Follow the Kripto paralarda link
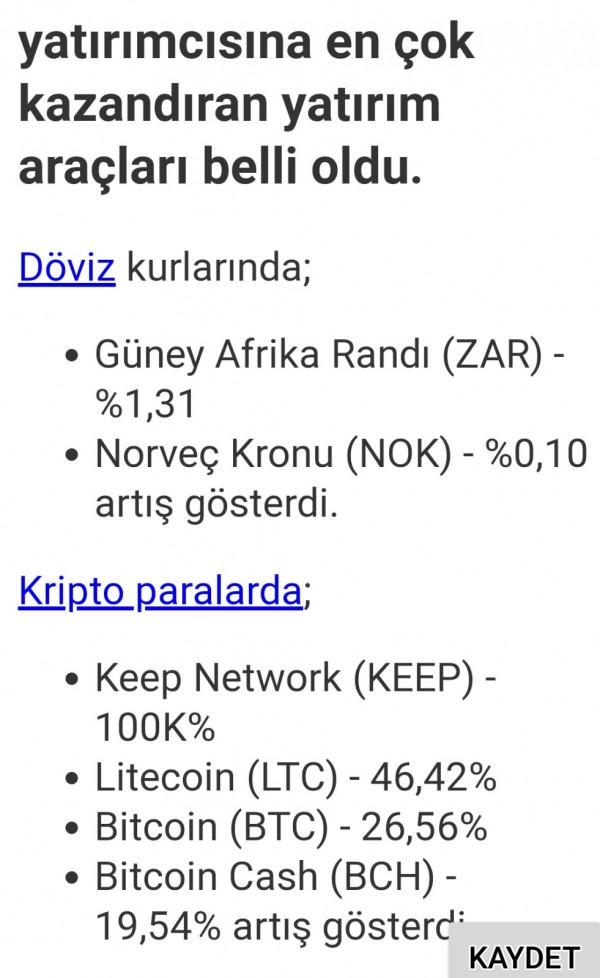Viewport: 600px width, 978px height. [x=160, y=591]
